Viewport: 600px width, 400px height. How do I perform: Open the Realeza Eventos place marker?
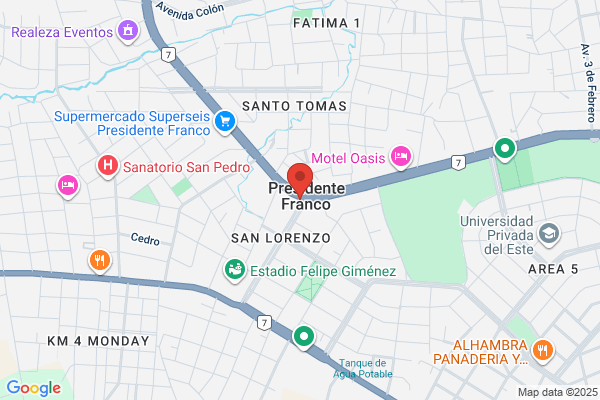[128, 31]
